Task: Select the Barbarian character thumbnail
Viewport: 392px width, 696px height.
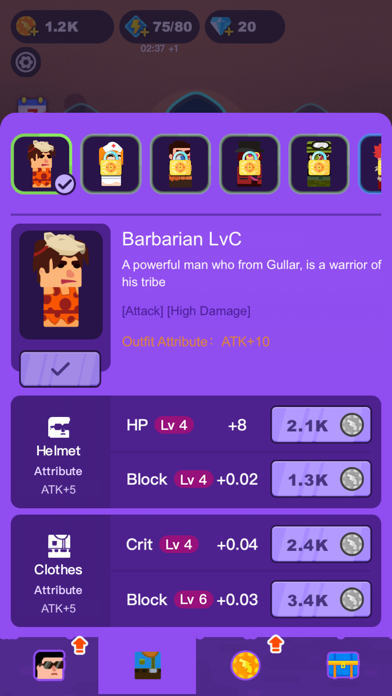Action: 42,164
